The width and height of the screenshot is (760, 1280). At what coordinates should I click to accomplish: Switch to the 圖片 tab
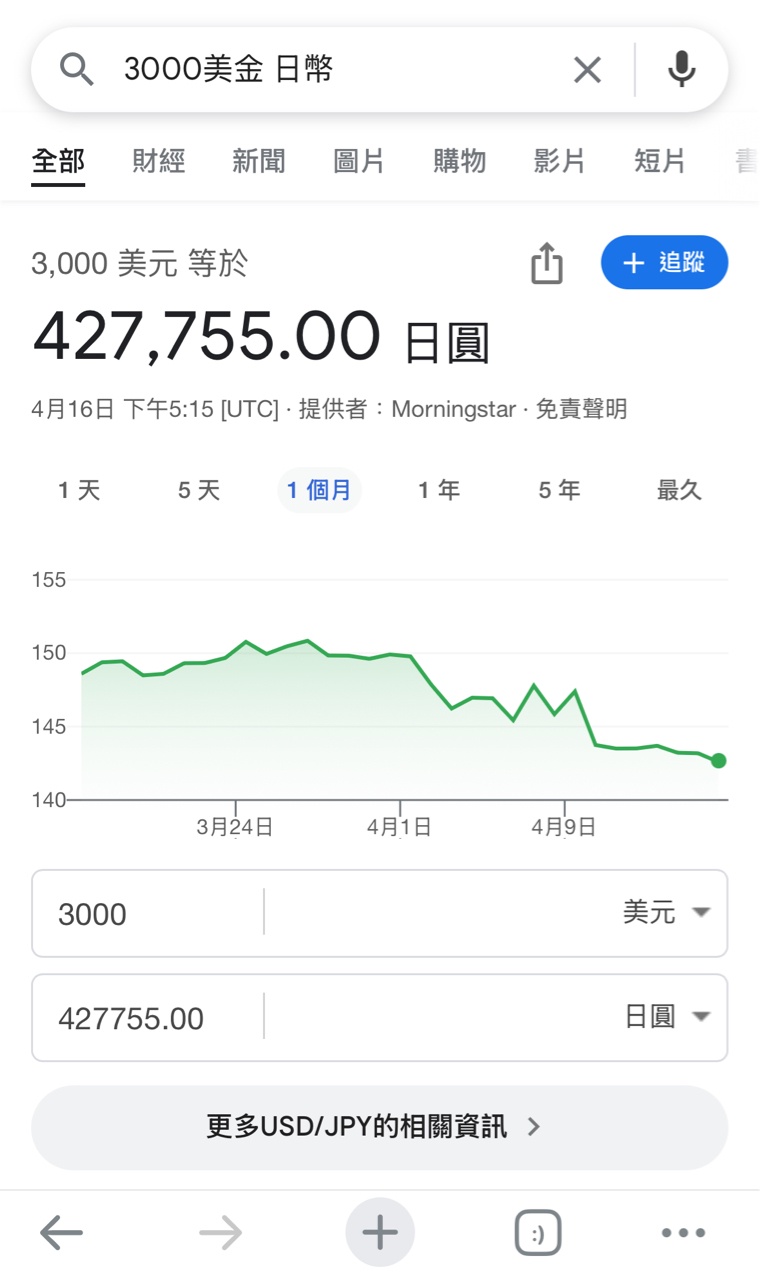pyautogui.click(x=359, y=161)
